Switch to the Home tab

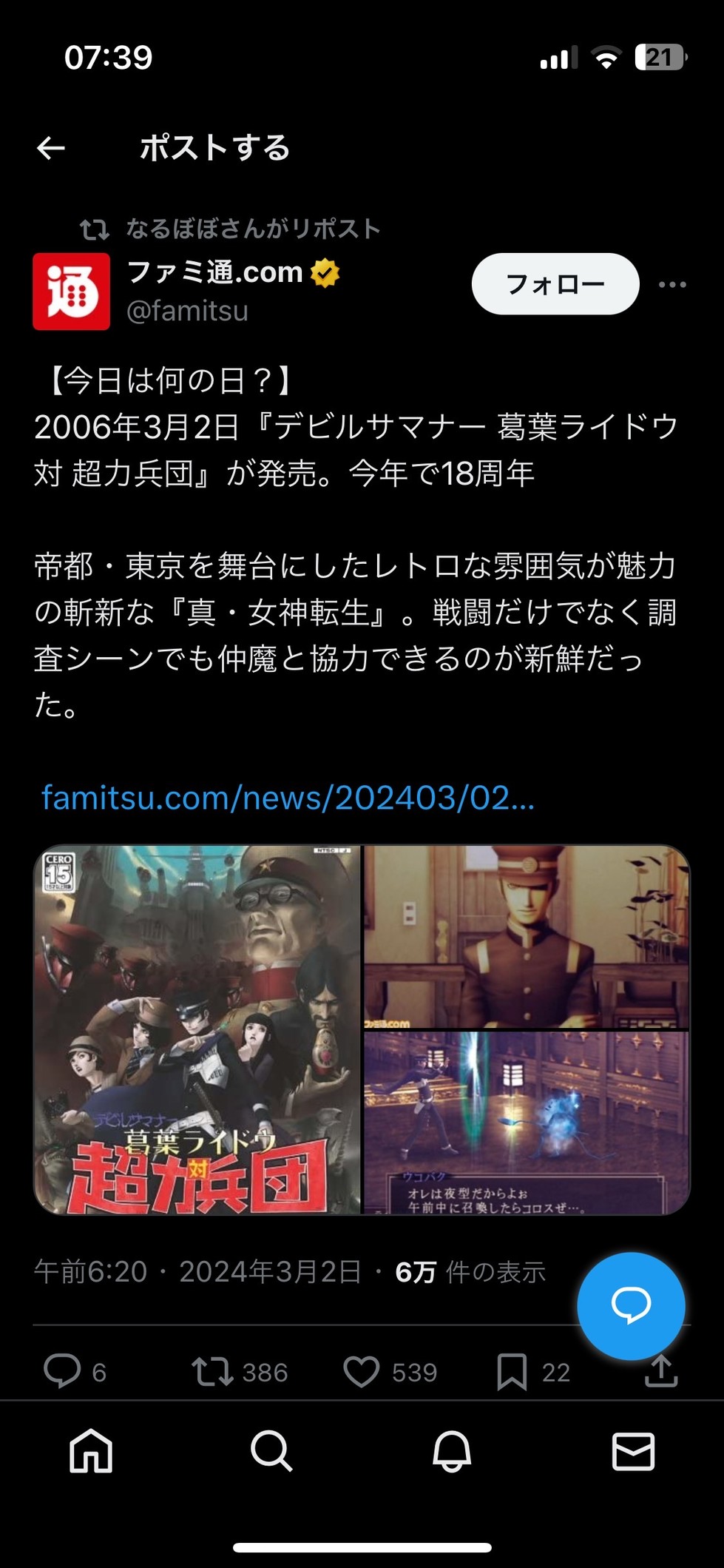coord(91,1451)
